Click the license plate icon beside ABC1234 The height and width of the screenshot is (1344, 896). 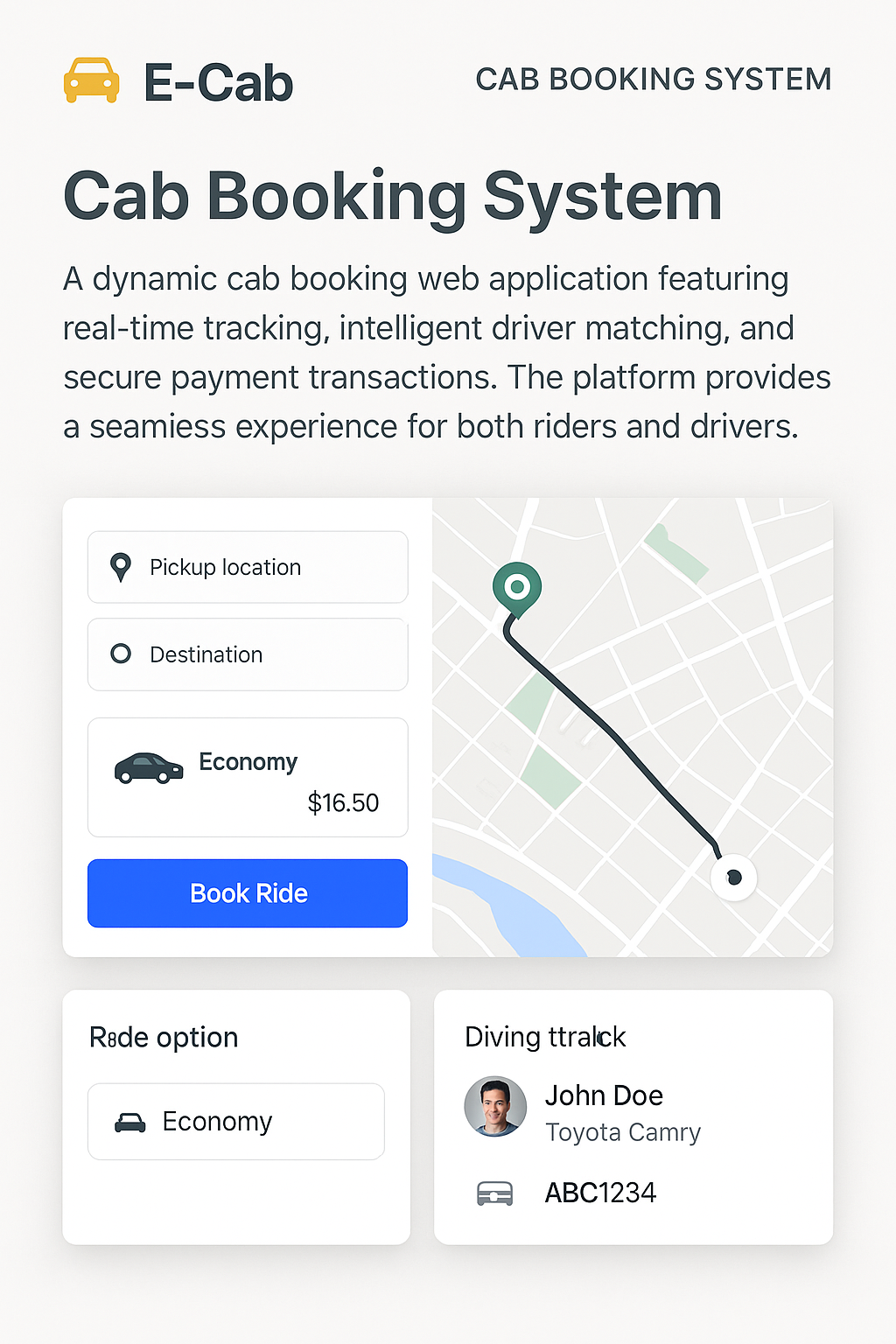(496, 1192)
